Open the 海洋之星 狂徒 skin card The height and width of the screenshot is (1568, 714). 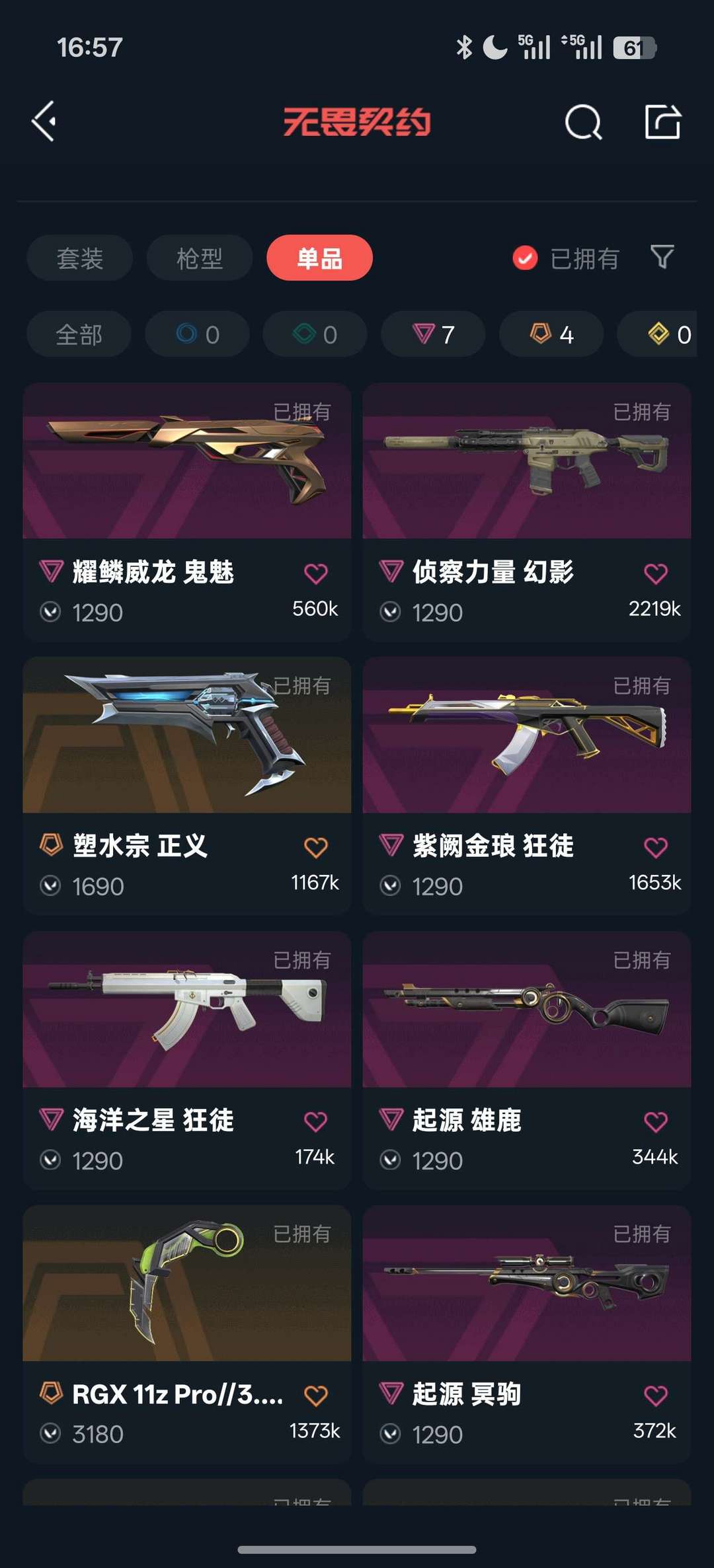(186, 1011)
